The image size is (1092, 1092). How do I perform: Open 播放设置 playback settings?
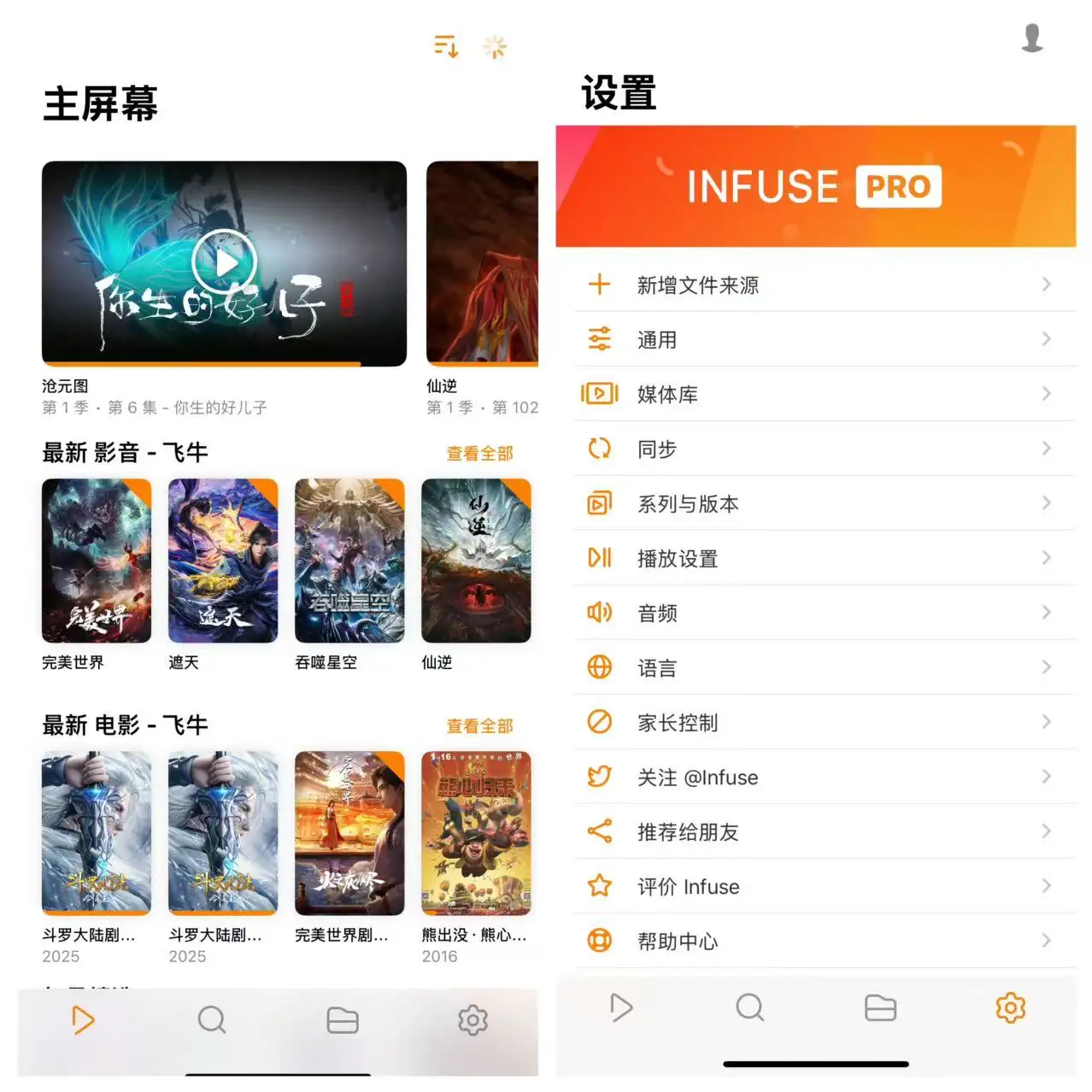click(x=815, y=558)
